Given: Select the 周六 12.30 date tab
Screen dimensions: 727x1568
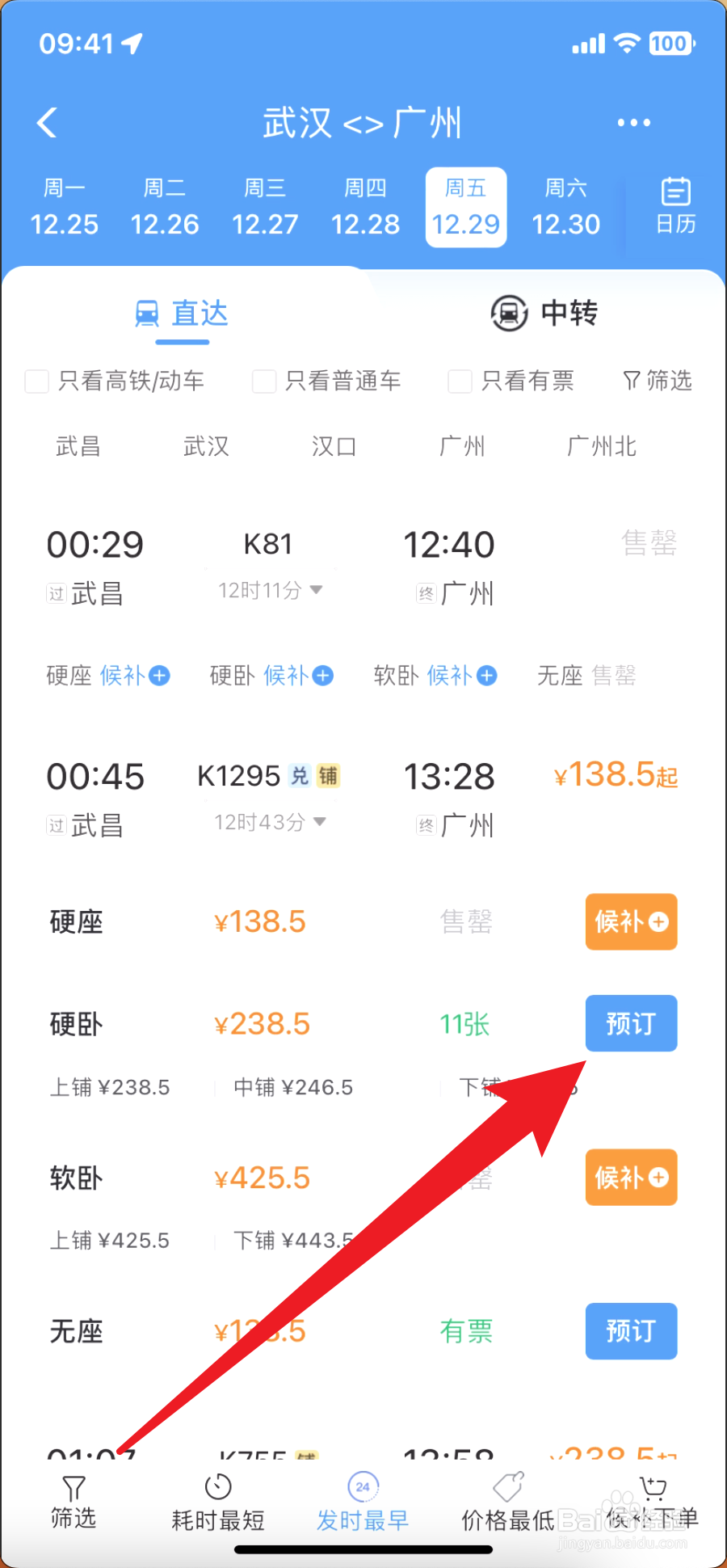Looking at the screenshot, I should coord(565,207).
